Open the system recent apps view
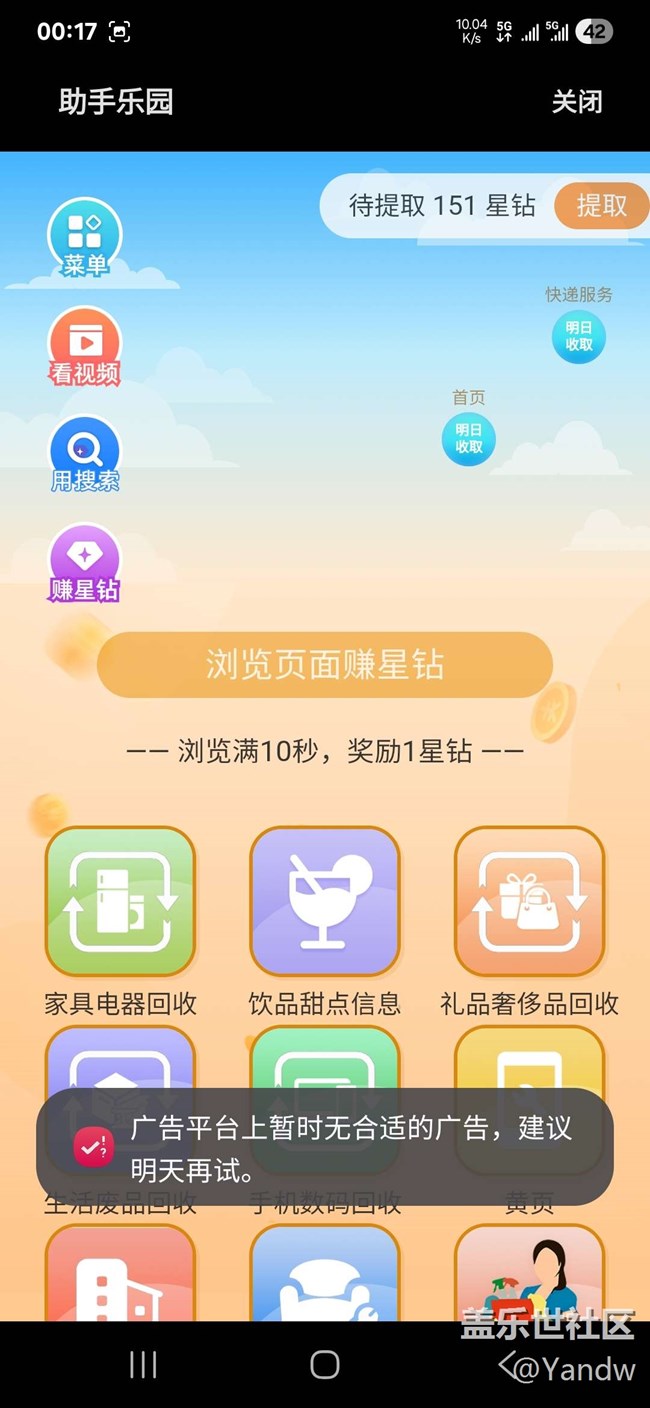650x1408 pixels. tap(143, 1365)
